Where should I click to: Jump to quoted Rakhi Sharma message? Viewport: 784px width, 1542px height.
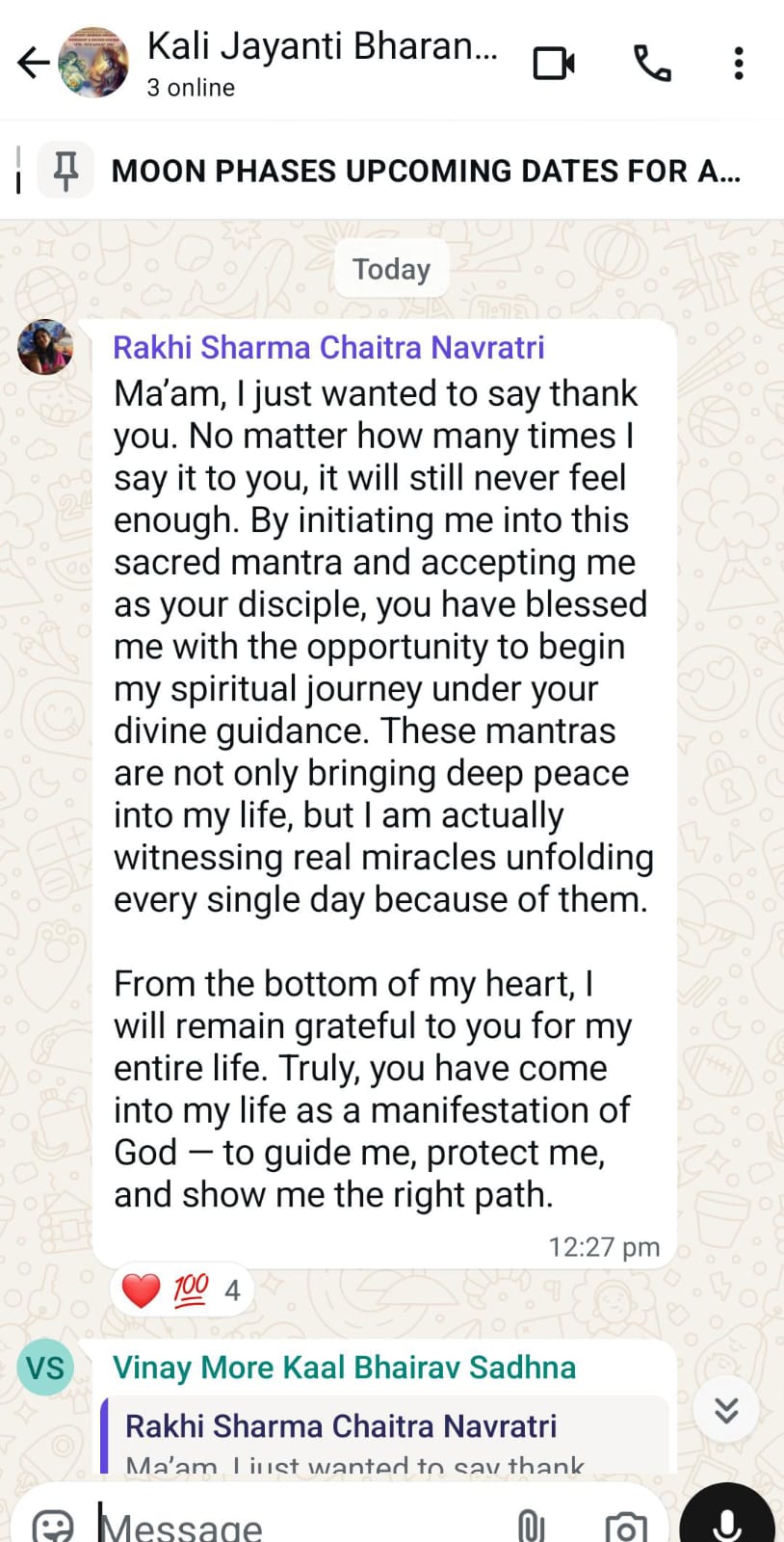coord(385,1436)
